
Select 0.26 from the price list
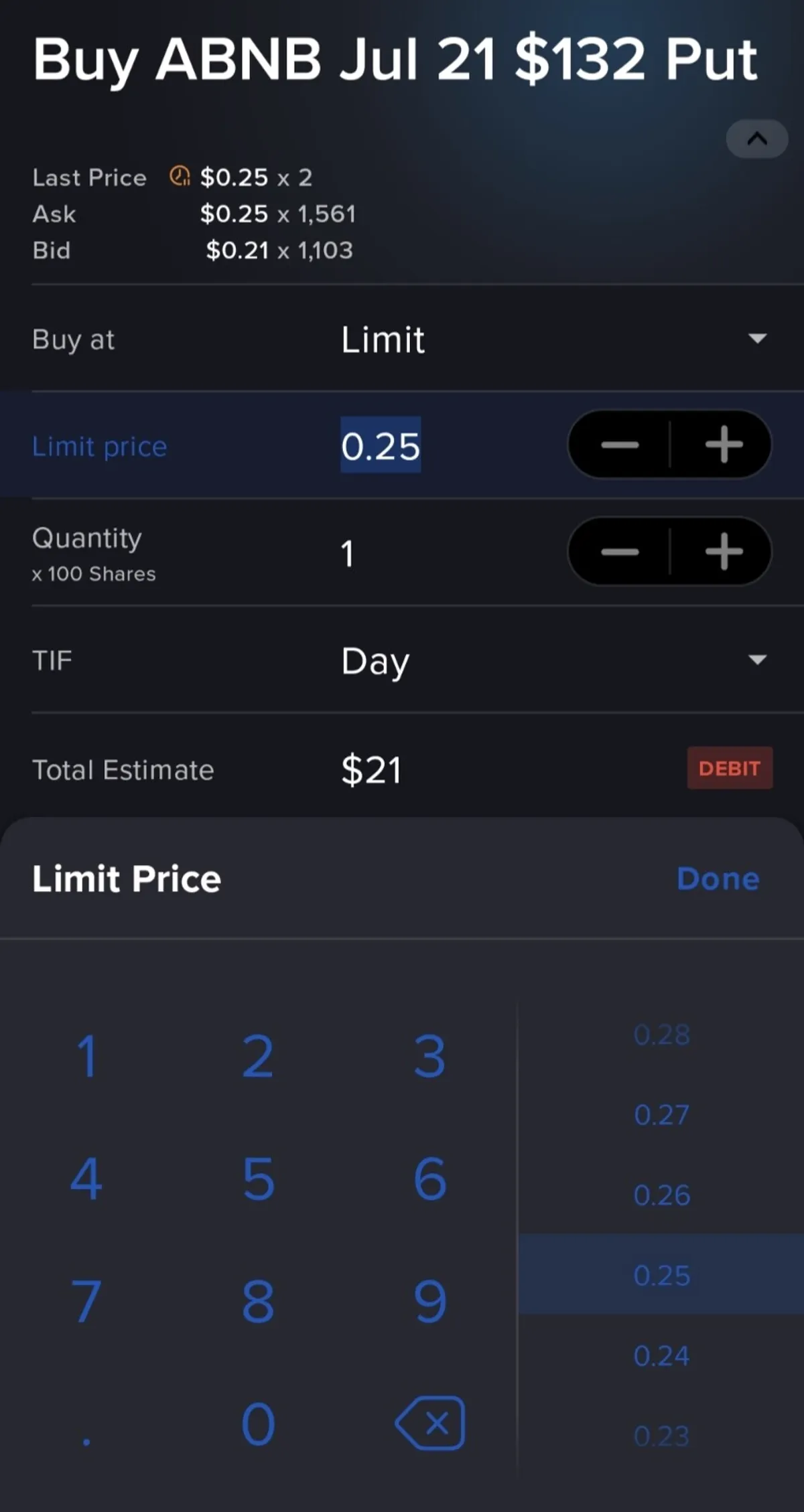point(661,1195)
